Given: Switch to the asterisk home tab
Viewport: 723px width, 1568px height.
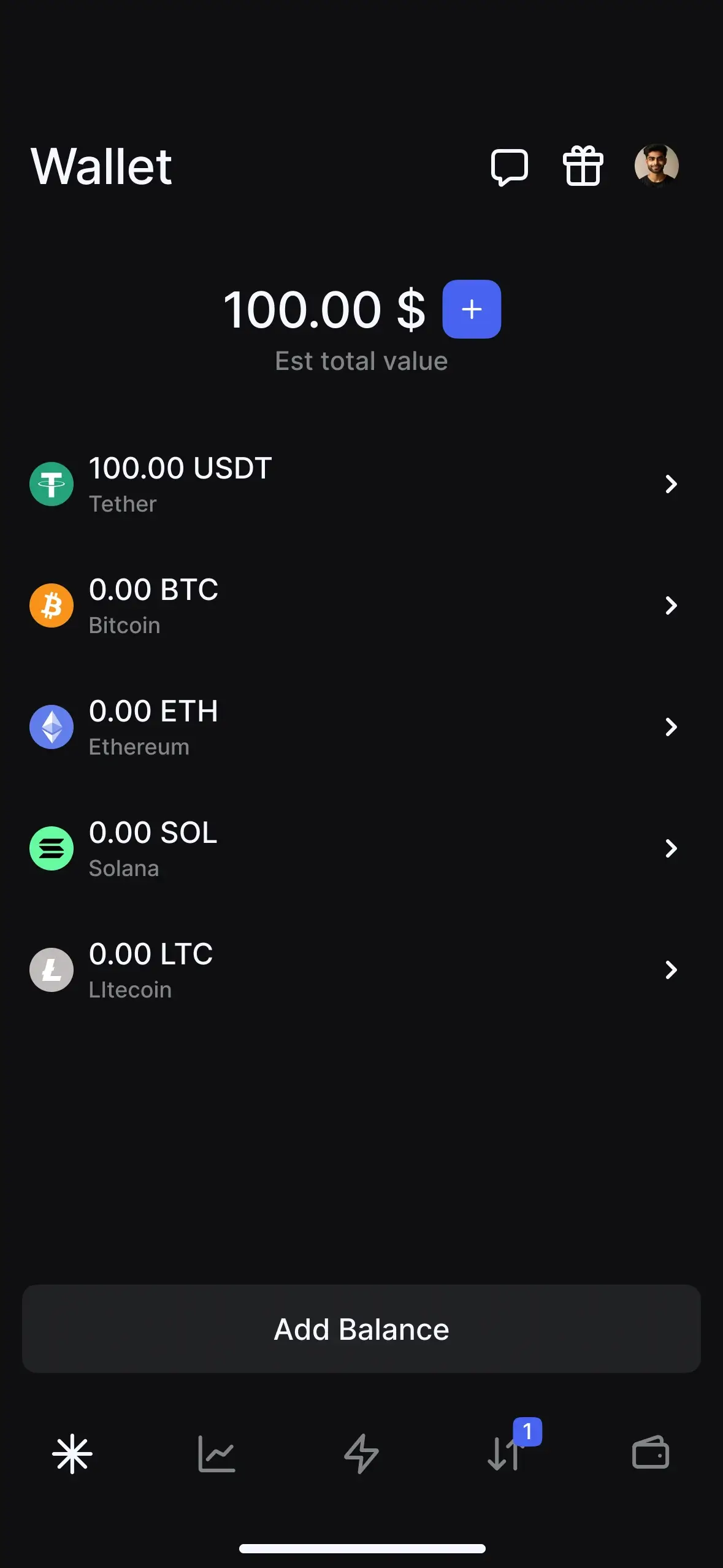Looking at the screenshot, I should click(x=72, y=1453).
